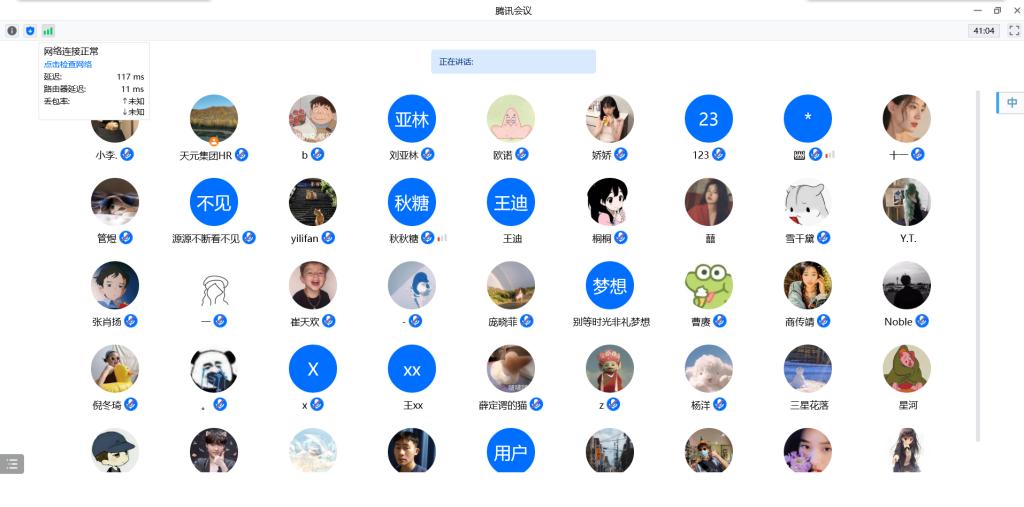1024x507 pixels.
Task: Open the 点击检查网络 link
Action: [67, 64]
